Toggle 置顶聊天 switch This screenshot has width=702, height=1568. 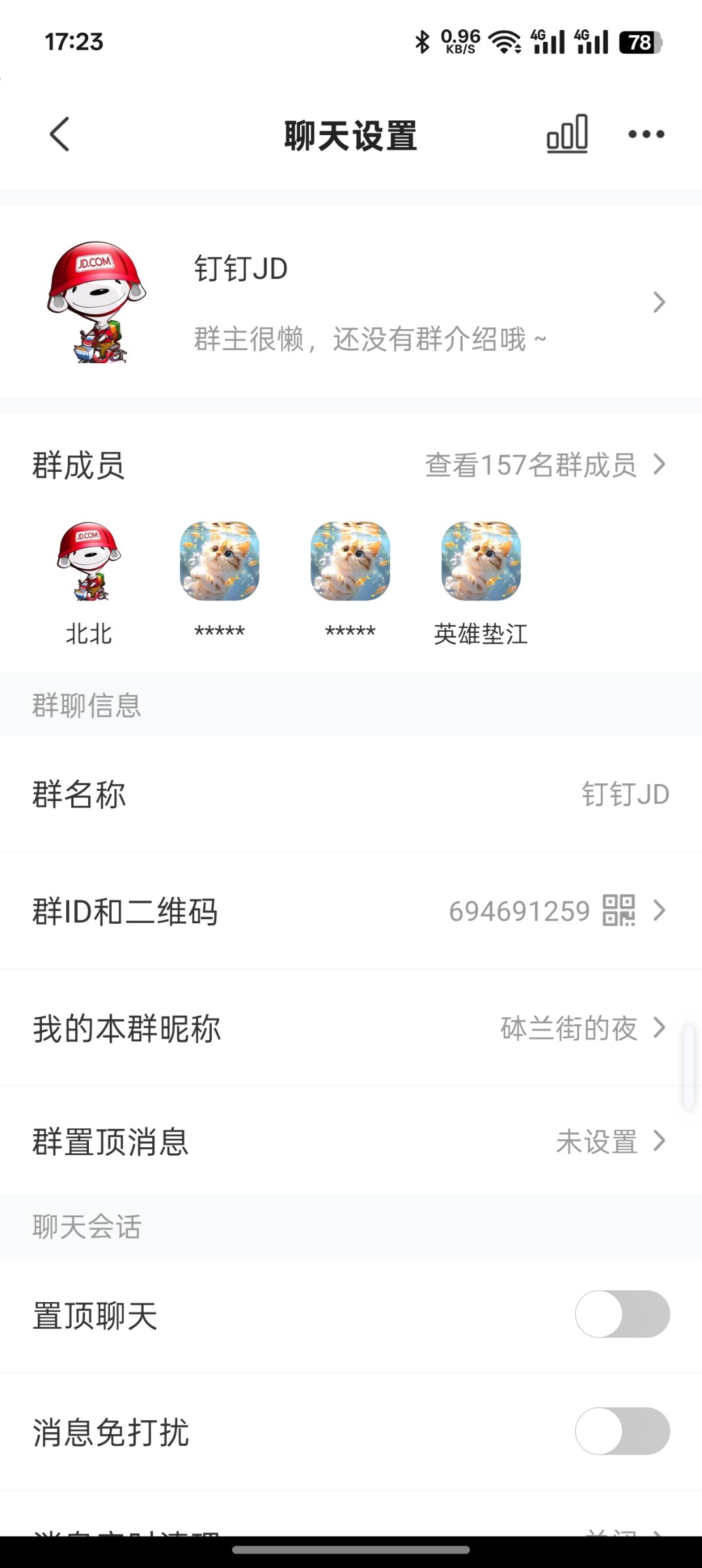(x=622, y=1314)
